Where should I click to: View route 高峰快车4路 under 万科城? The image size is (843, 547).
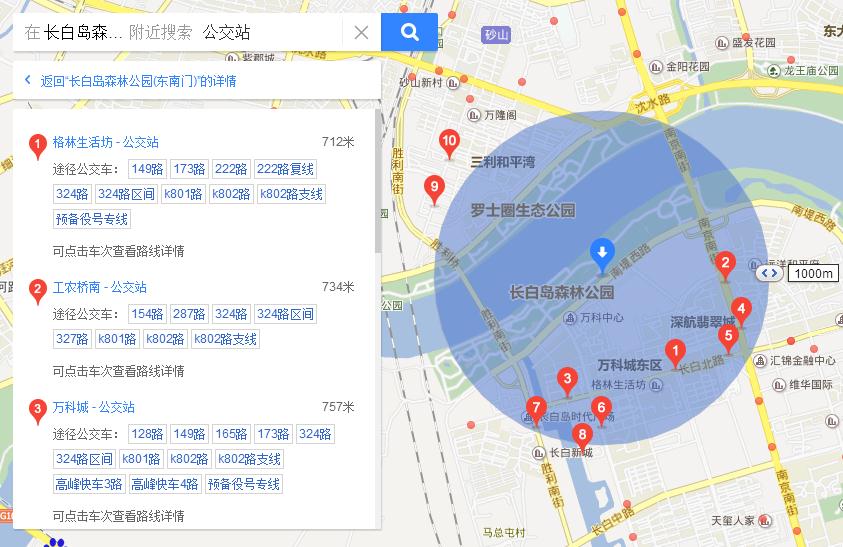[165, 484]
